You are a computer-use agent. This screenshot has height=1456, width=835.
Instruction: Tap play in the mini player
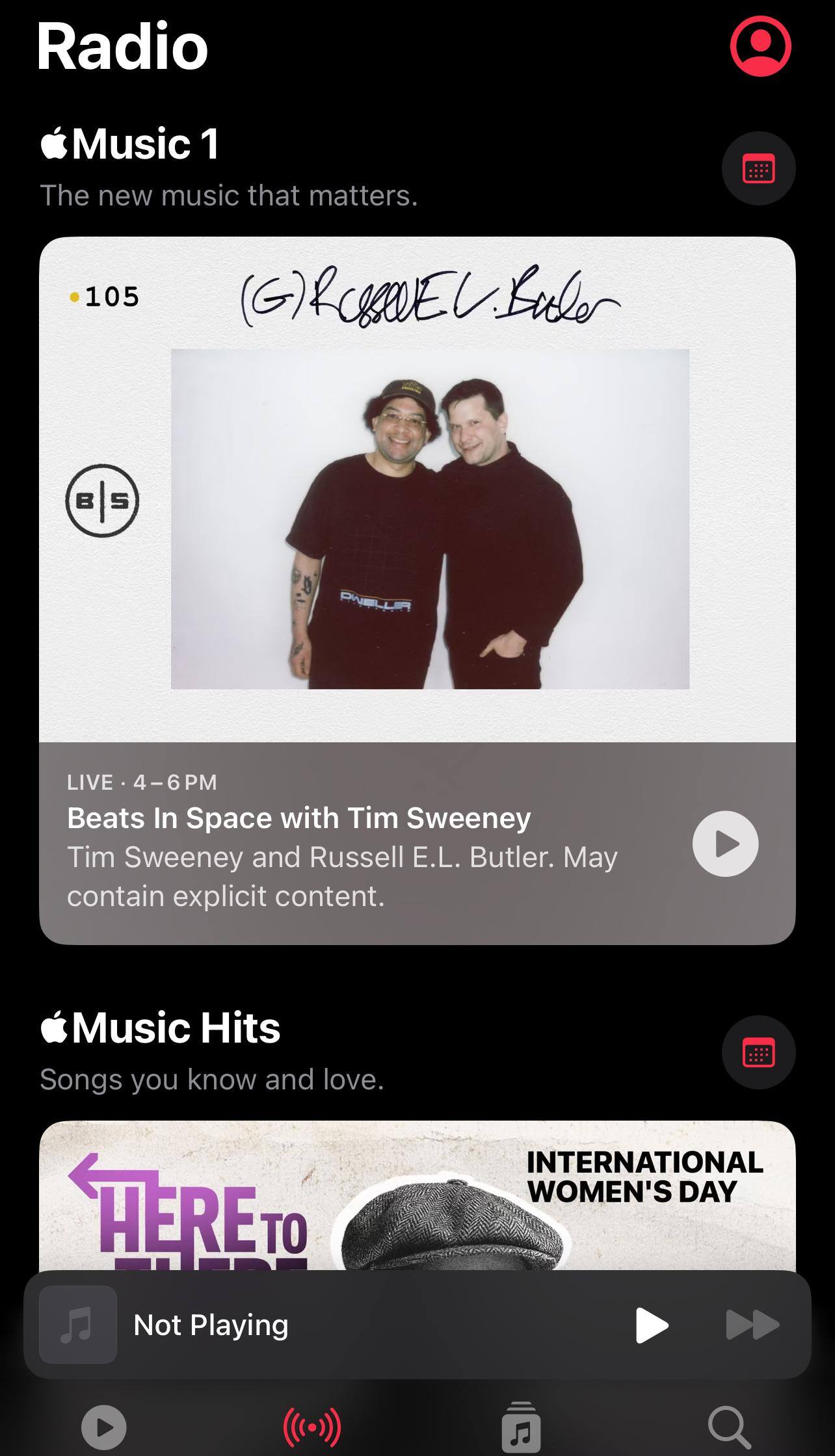pyautogui.click(x=652, y=1325)
